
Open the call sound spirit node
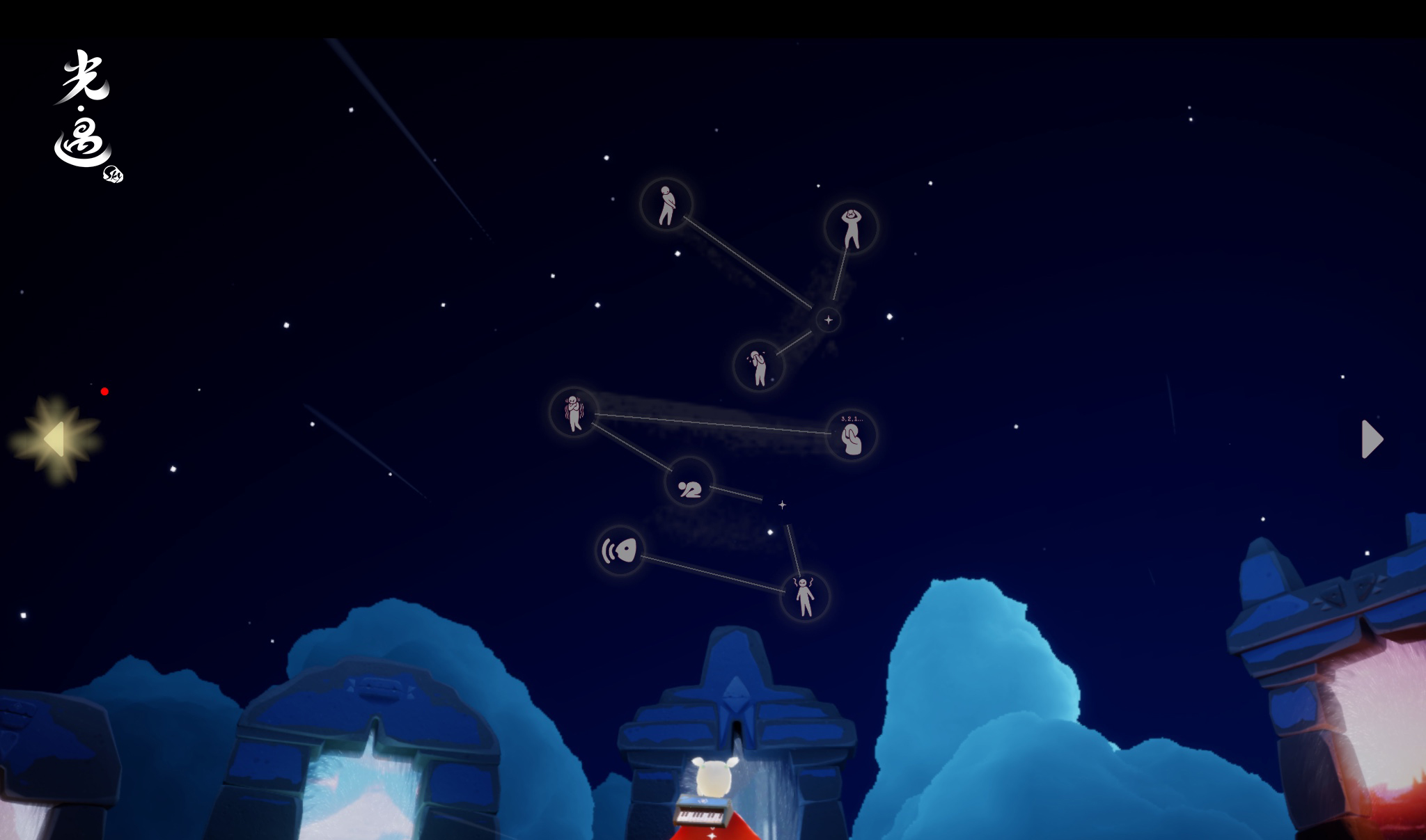click(x=620, y=551)
